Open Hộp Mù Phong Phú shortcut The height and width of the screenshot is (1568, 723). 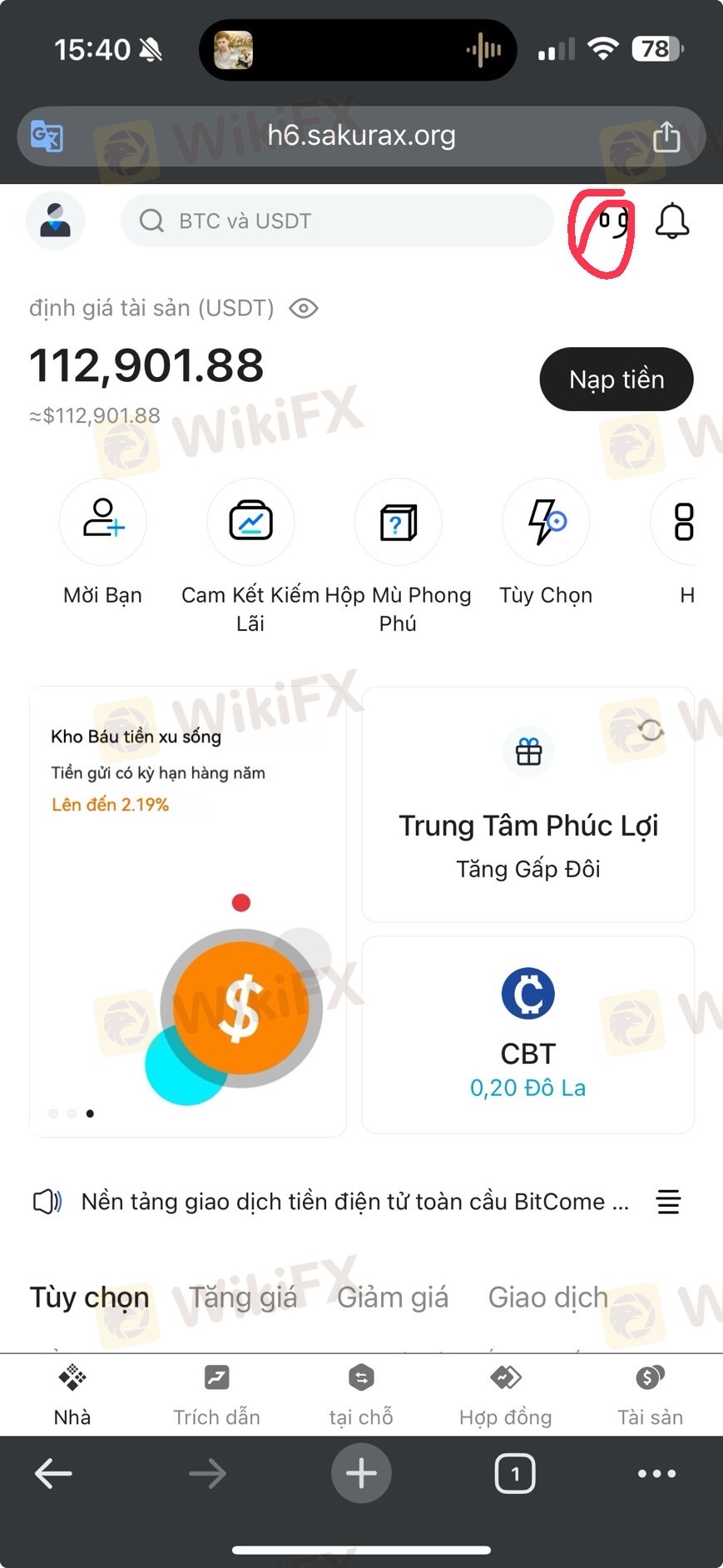pyautogui.click(x=398, y=523)
